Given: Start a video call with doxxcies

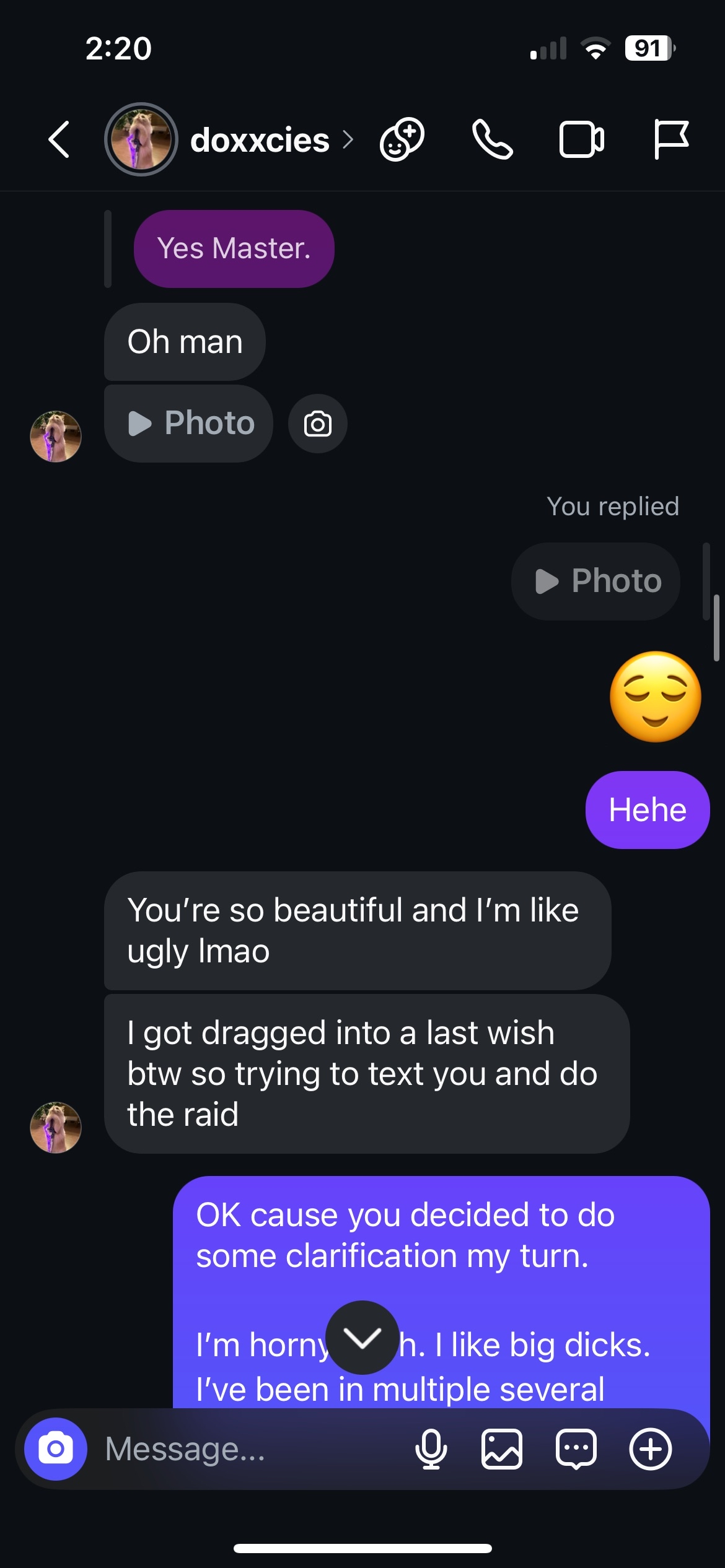Looking at the screenshot, I should coord(581,140).
